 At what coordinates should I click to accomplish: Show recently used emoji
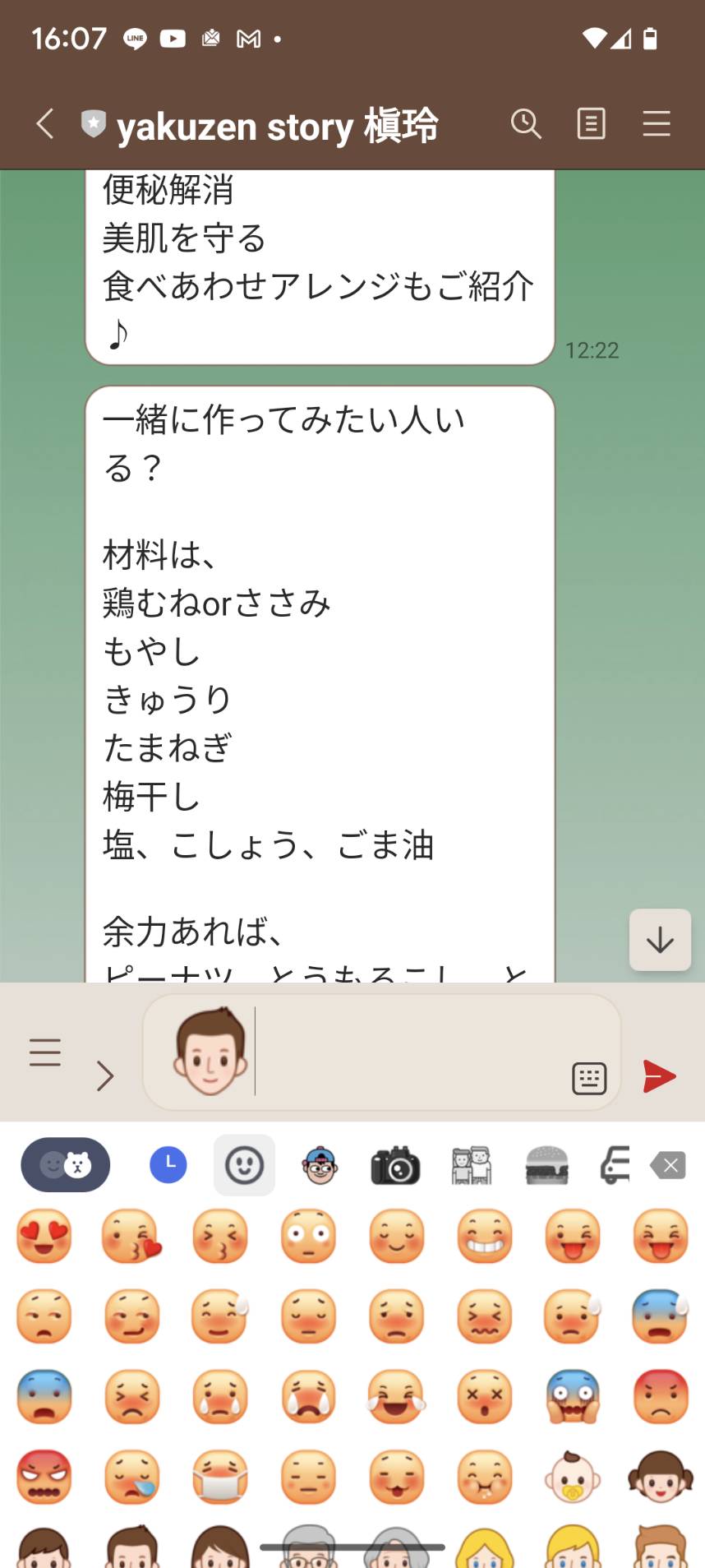[168, 1164]
